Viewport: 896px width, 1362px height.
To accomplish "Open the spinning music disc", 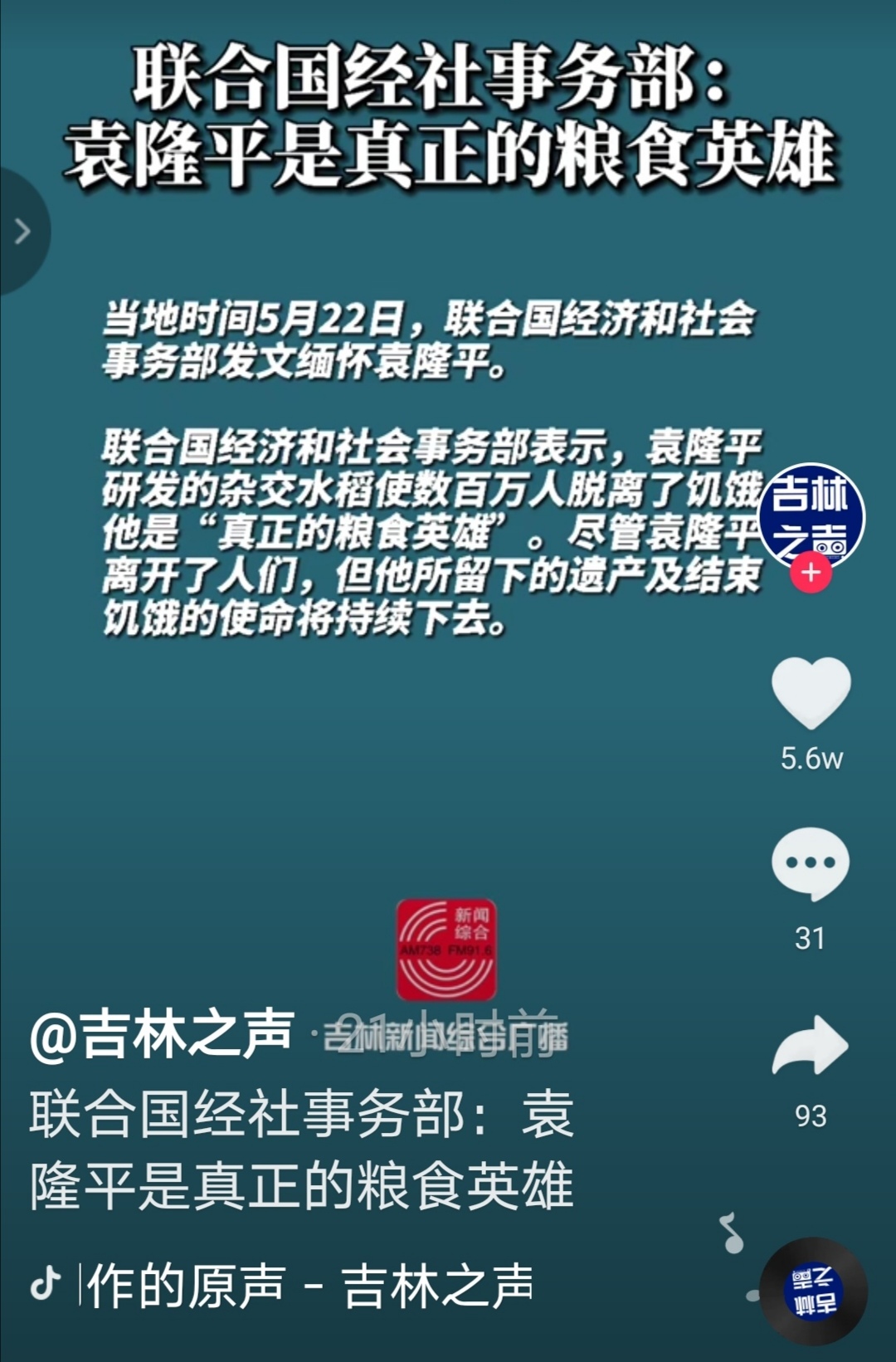I will pos(814,1291).
